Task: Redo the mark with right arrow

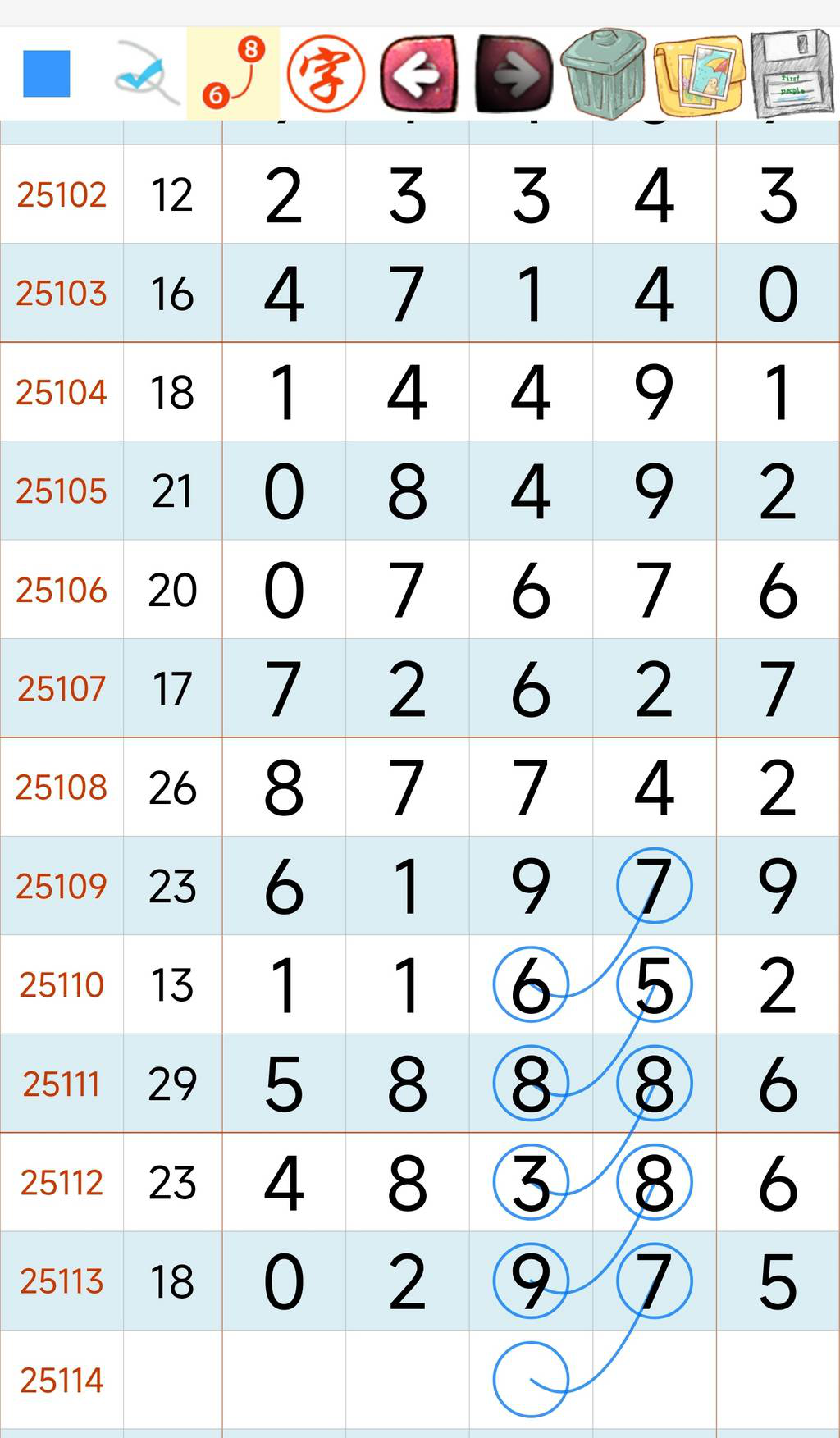Action: pos(514,74)
